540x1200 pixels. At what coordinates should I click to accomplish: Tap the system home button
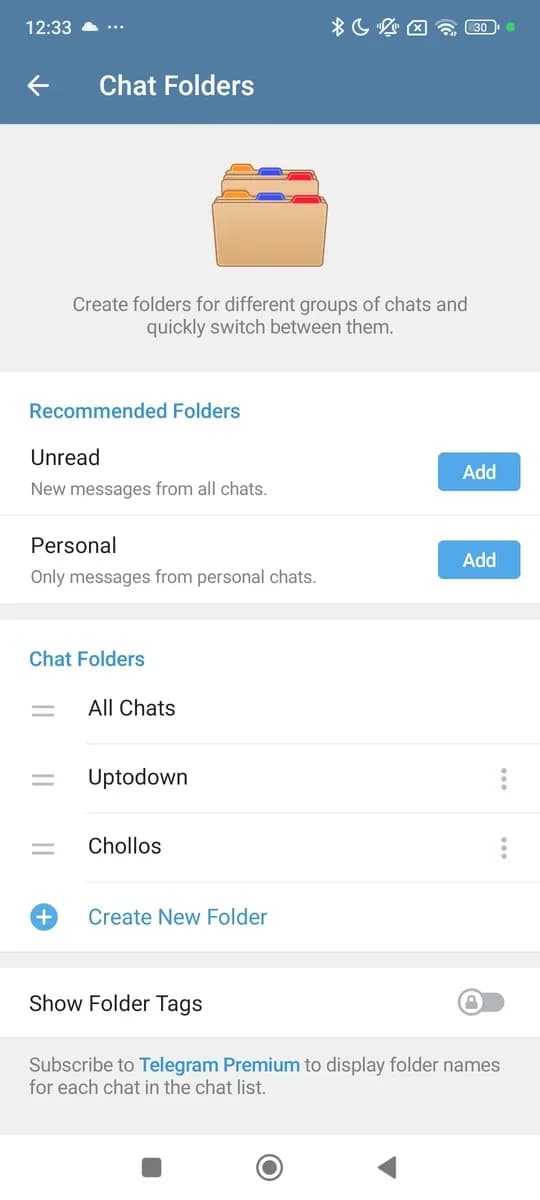[x=269, y=1167]
